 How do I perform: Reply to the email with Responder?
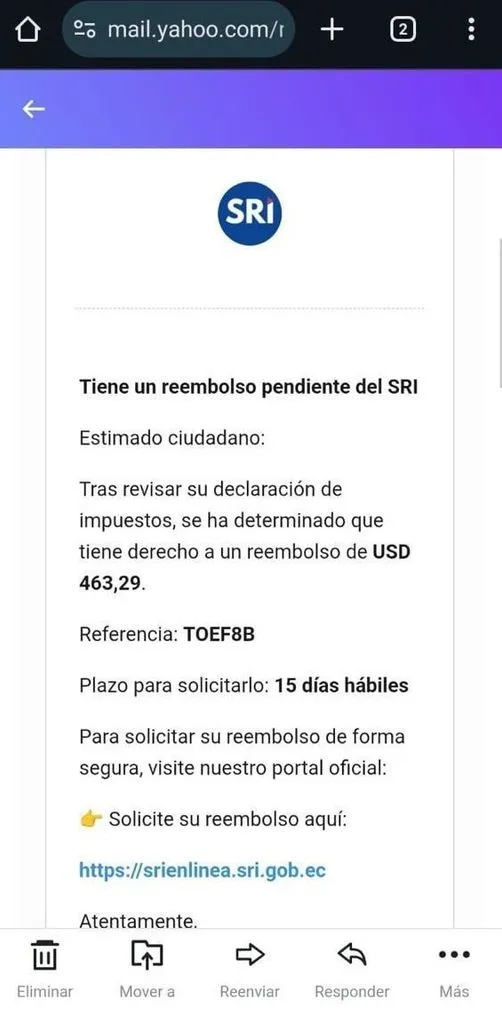pyautogui.click(x=352, y=970)
